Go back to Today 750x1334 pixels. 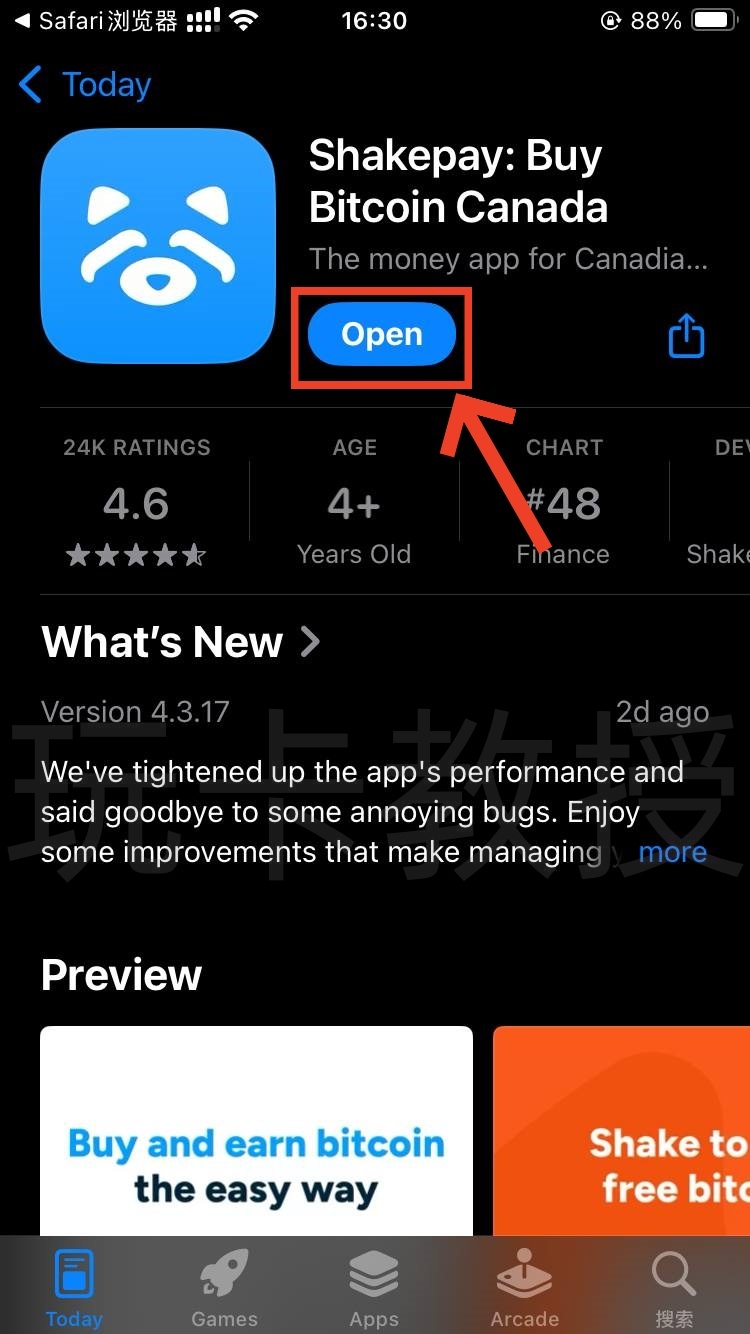point(86,86)
